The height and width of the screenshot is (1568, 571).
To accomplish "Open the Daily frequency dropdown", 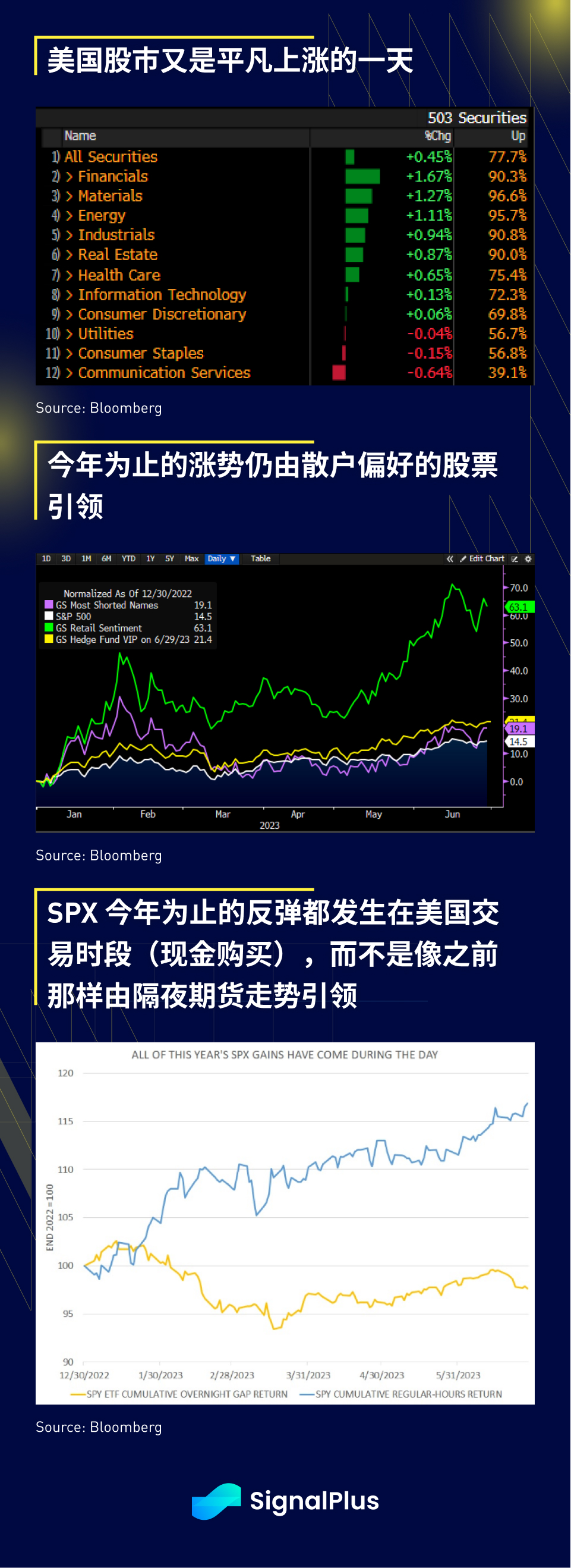I will (x=222, y=559).
